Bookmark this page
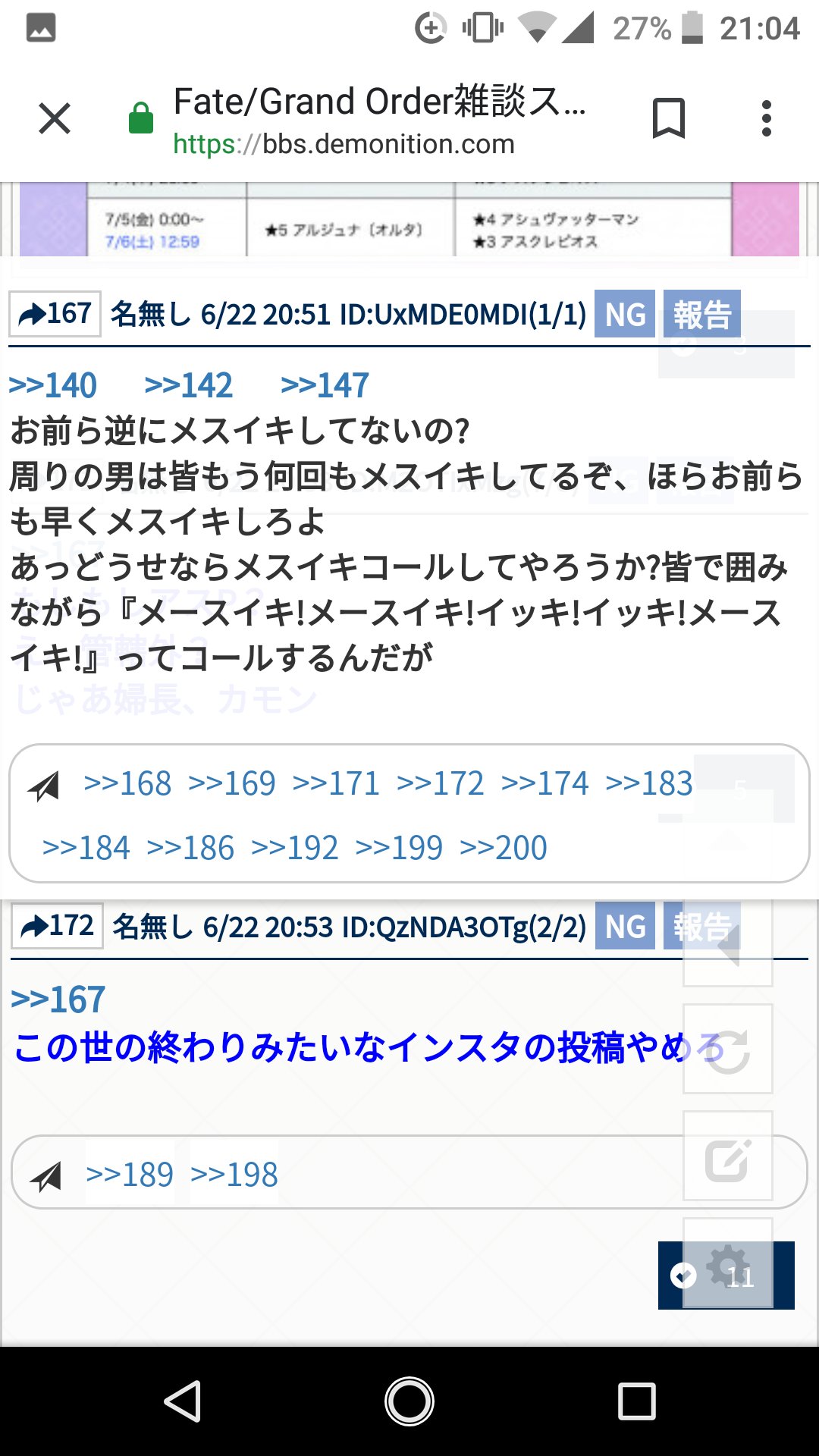This screenshot has width=819, height=1456. click(x=668, y=119)
